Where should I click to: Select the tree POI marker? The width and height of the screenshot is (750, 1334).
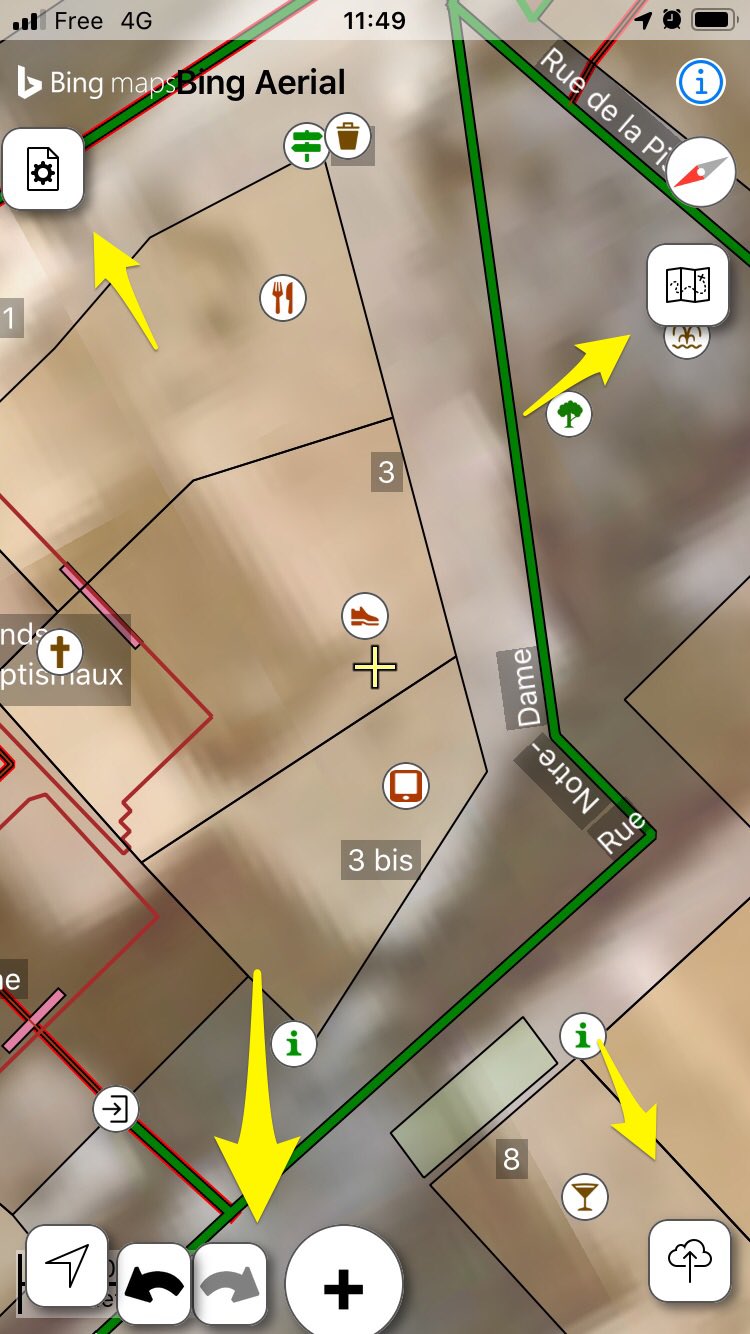(x=568, y=413)
